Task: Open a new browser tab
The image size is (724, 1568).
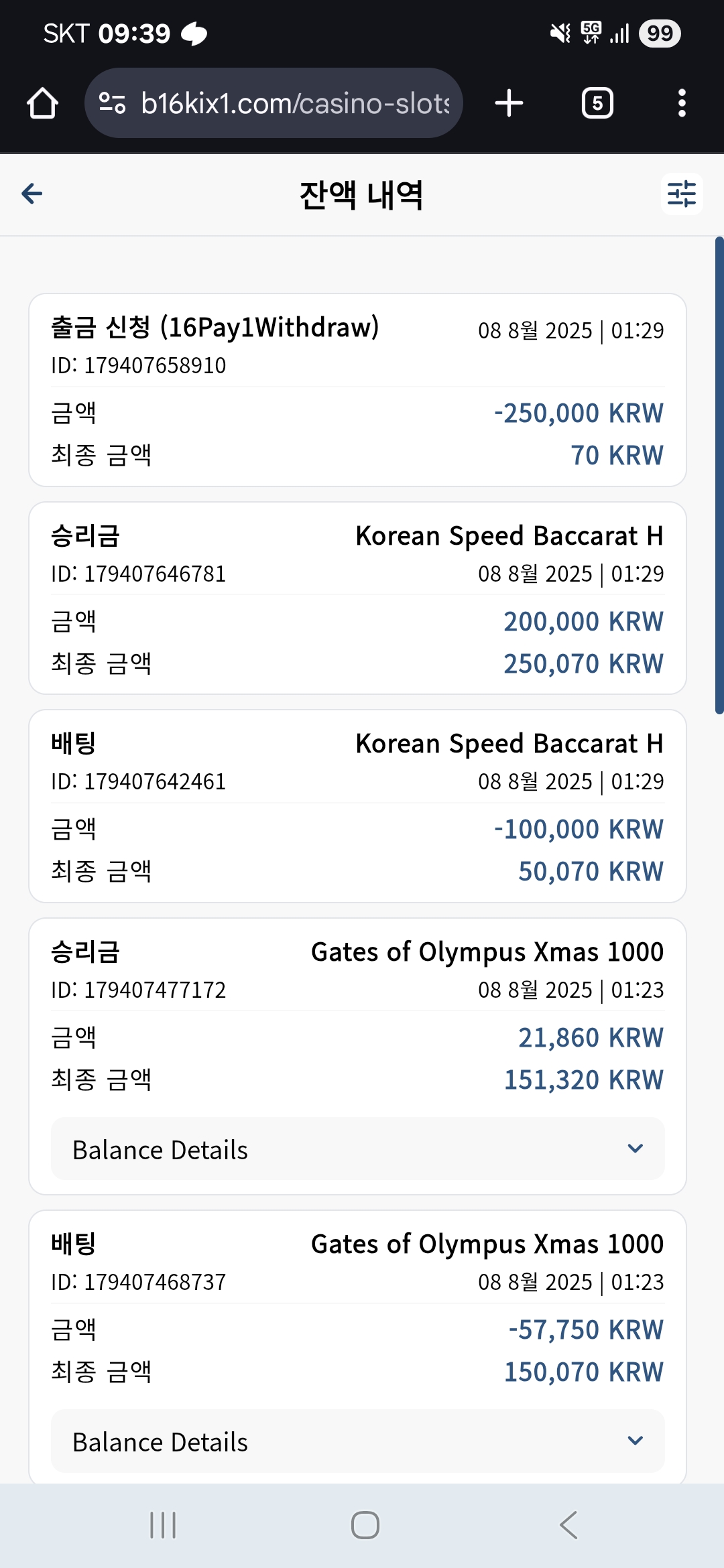Action: pyautogui.click(x=509, y=103)
